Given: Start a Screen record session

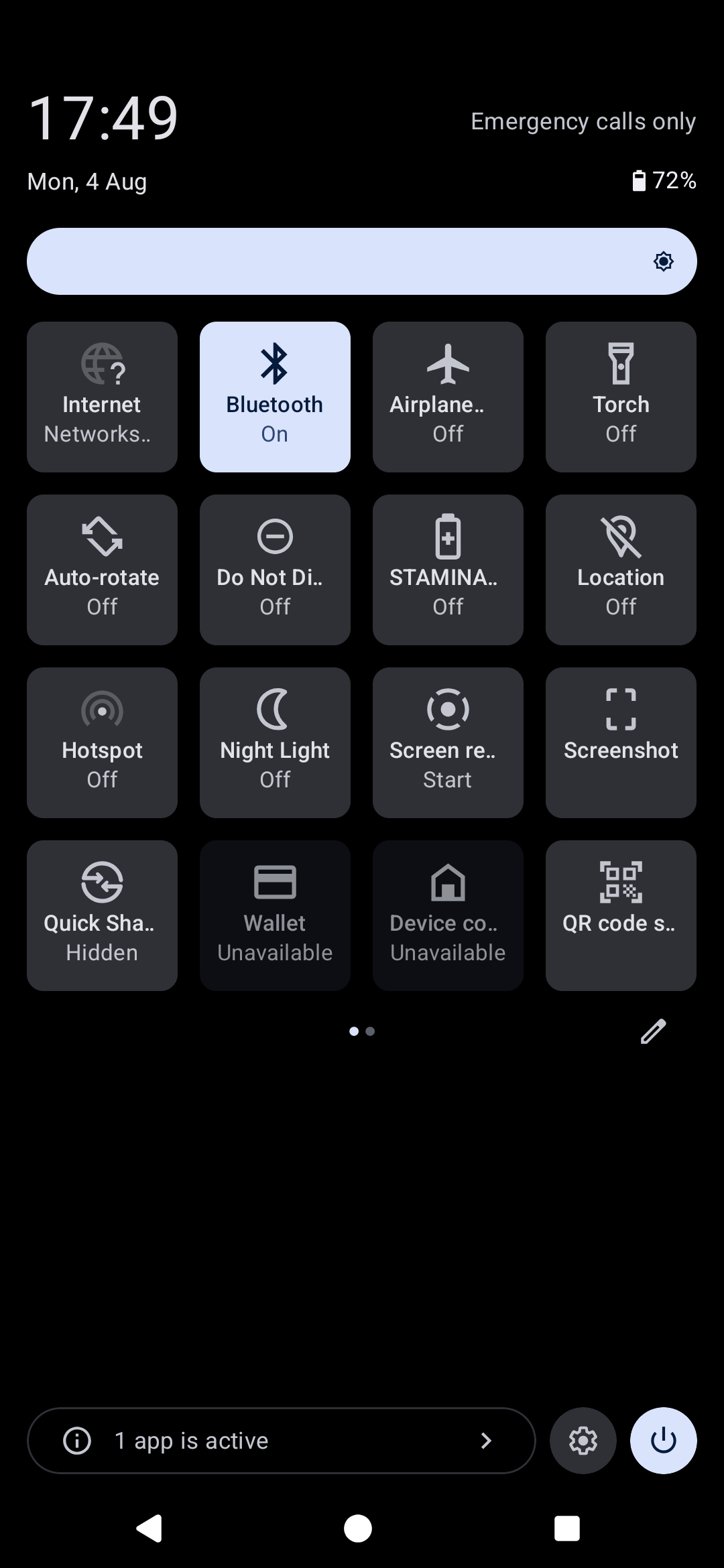Looking at the screenshot, I should pyautogui.click(x=447, y=742).
